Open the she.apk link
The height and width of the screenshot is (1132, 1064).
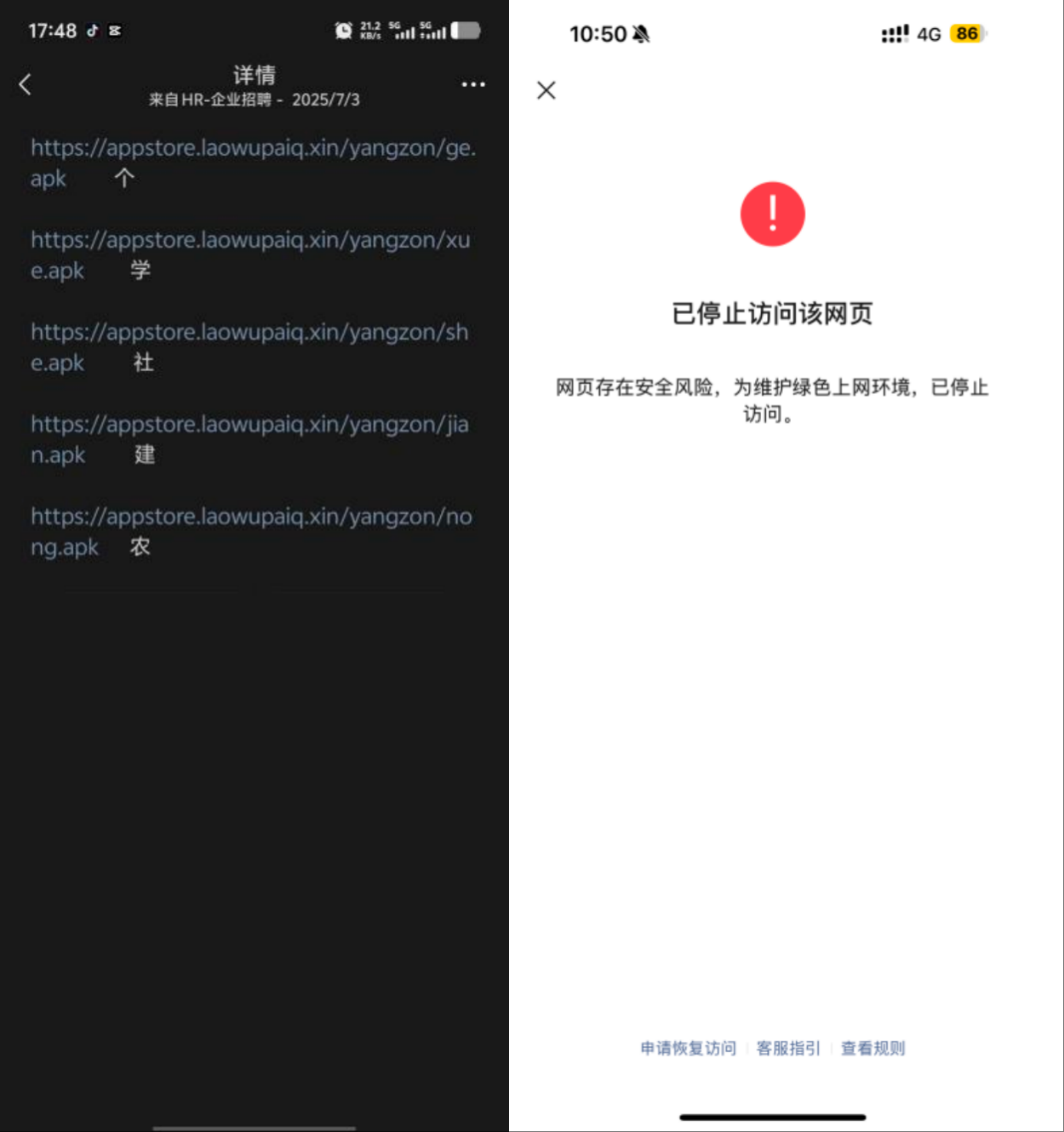249,333
